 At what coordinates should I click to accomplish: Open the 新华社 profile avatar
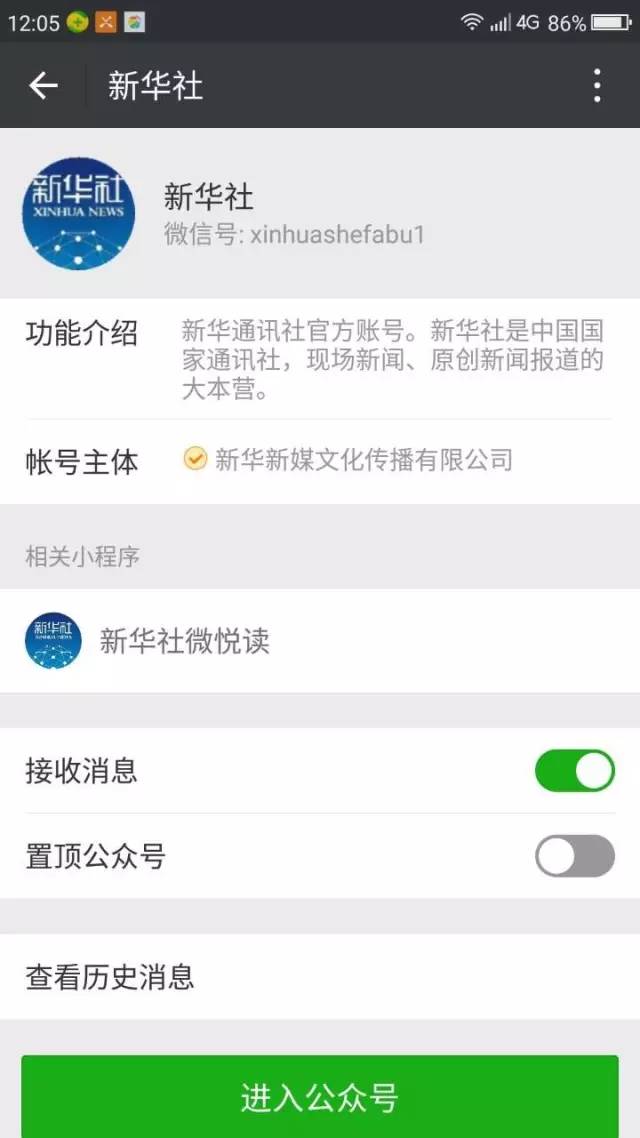coord(78,213)
